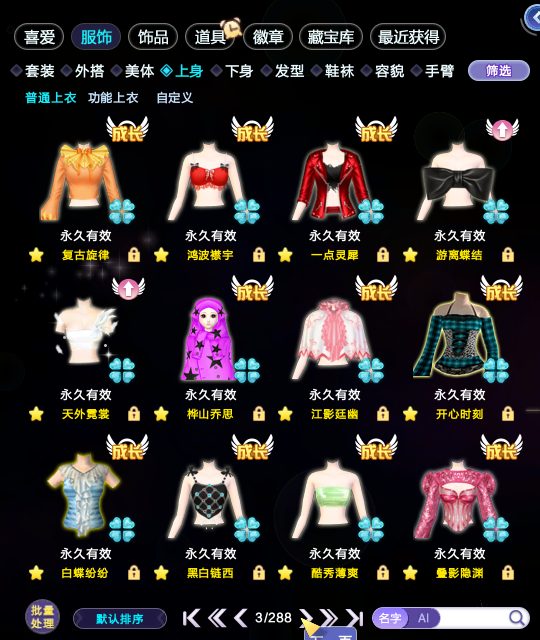The height and width of the screenshot is (640, 540).
Task: Open the 道具 tab
Action: click(210, 37)
